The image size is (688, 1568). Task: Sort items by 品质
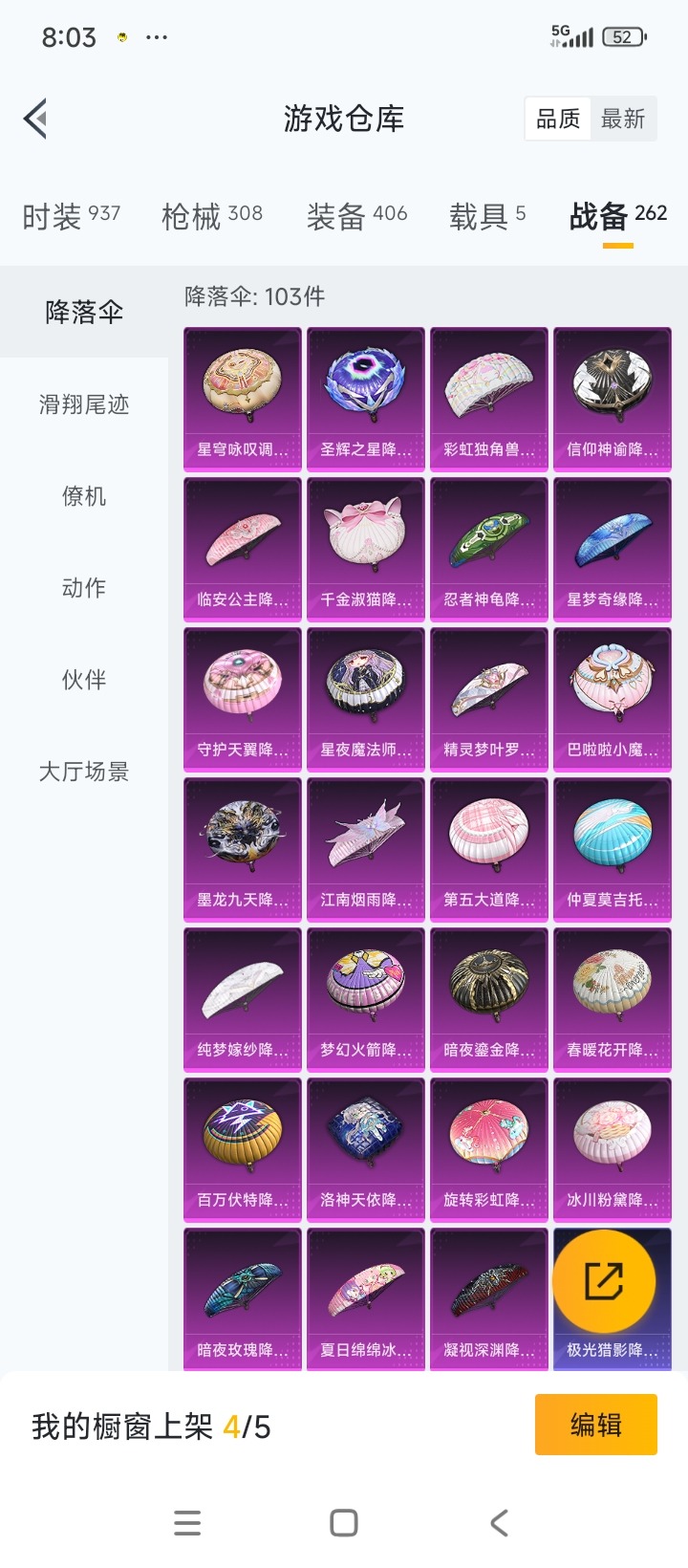tap(558, 118)
